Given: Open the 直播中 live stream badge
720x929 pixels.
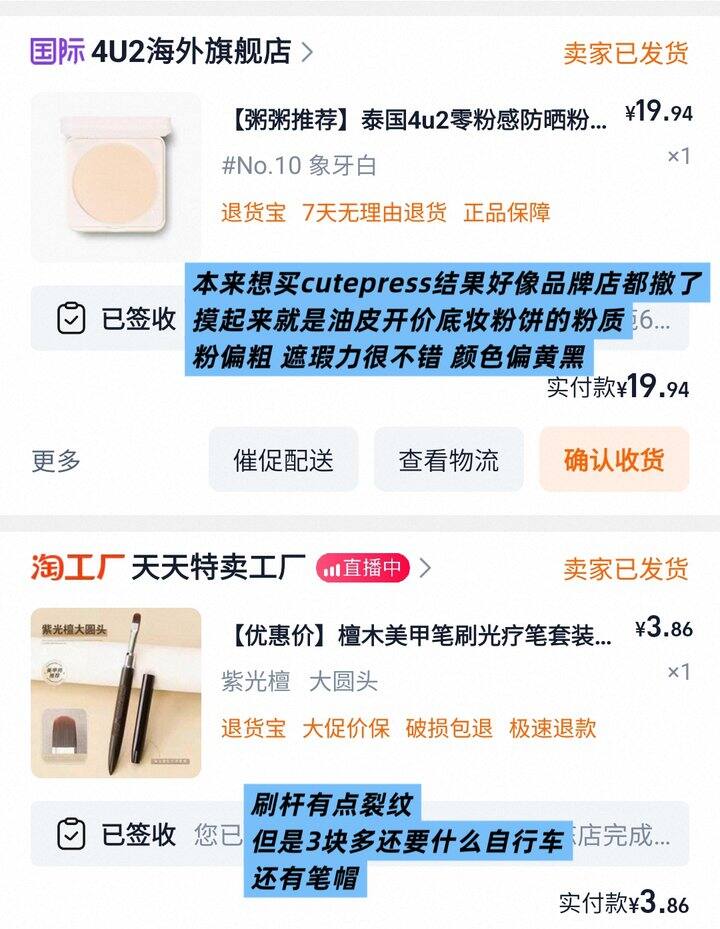Looking at the screenshot, I should click(x=364, y=568).
